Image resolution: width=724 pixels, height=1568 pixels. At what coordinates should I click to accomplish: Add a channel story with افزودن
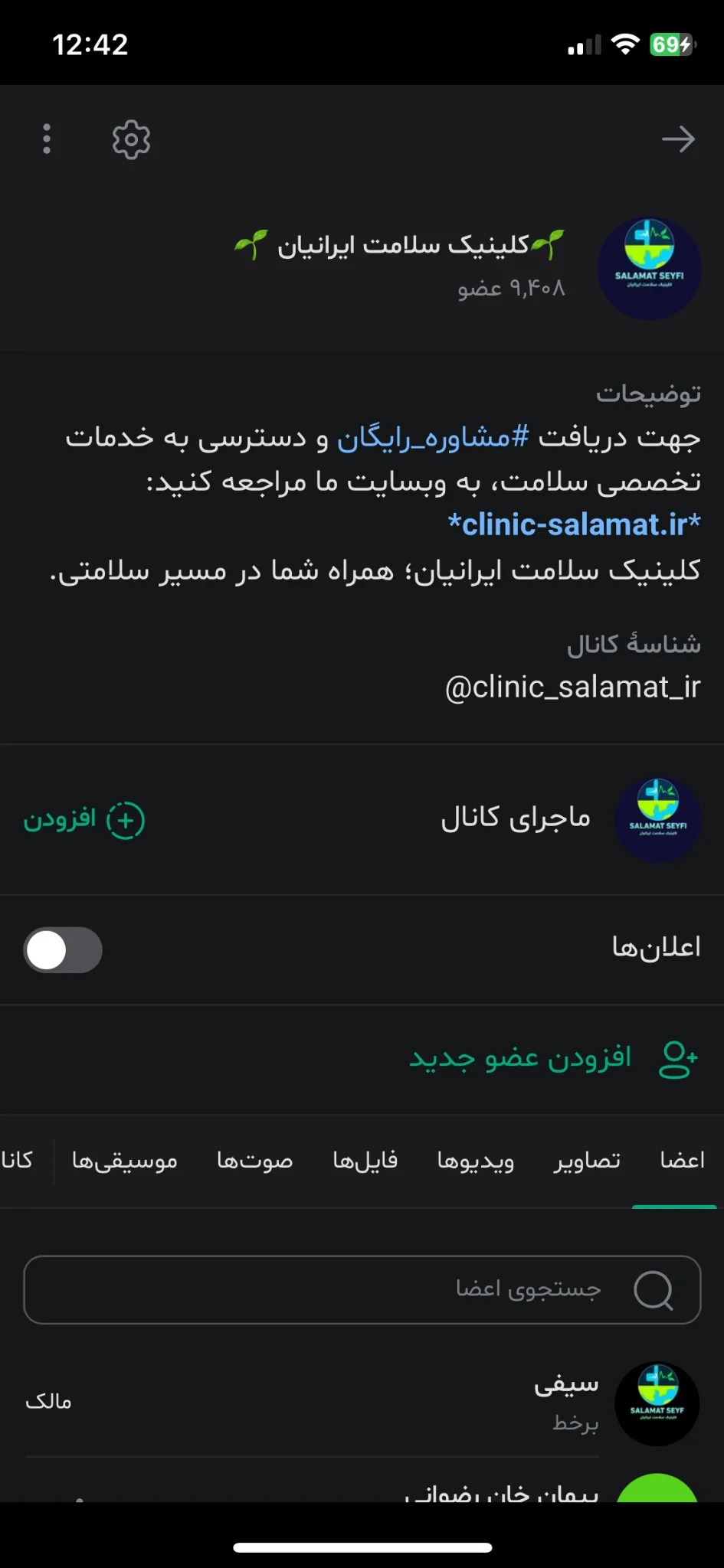coord(84,820)
